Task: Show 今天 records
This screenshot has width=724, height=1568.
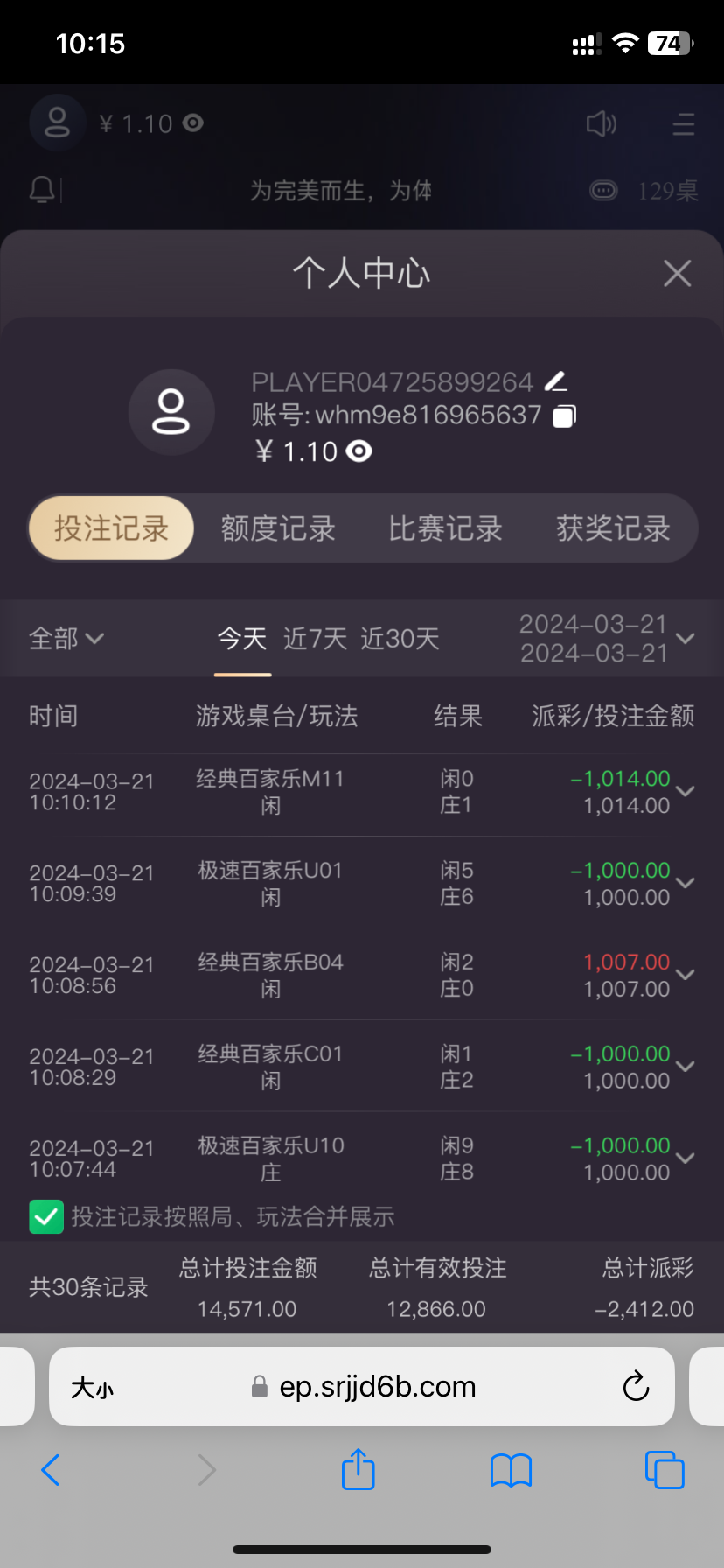Action: 242,639
